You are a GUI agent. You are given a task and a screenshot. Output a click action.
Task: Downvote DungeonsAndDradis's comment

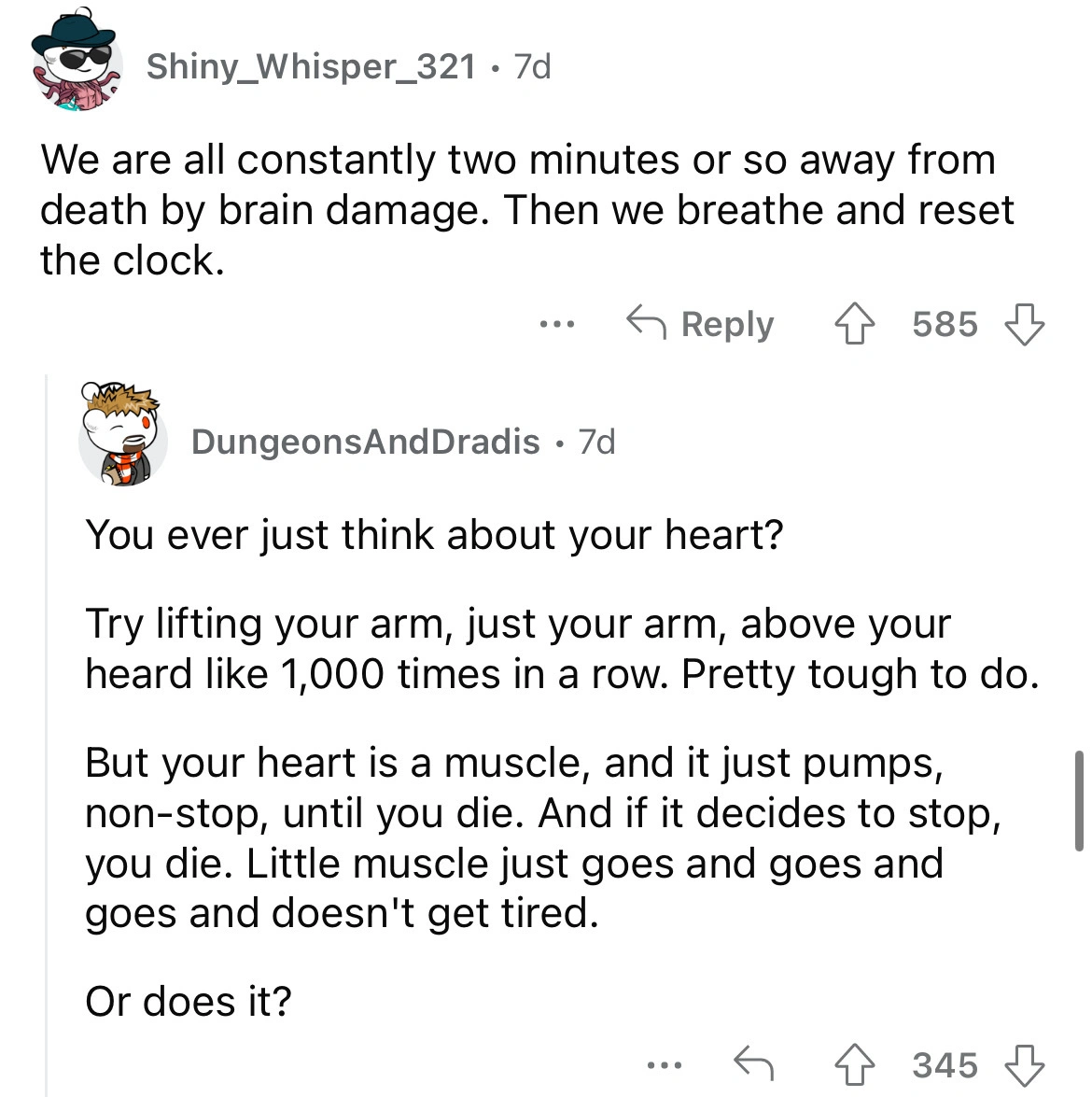pos(1024,1064)
